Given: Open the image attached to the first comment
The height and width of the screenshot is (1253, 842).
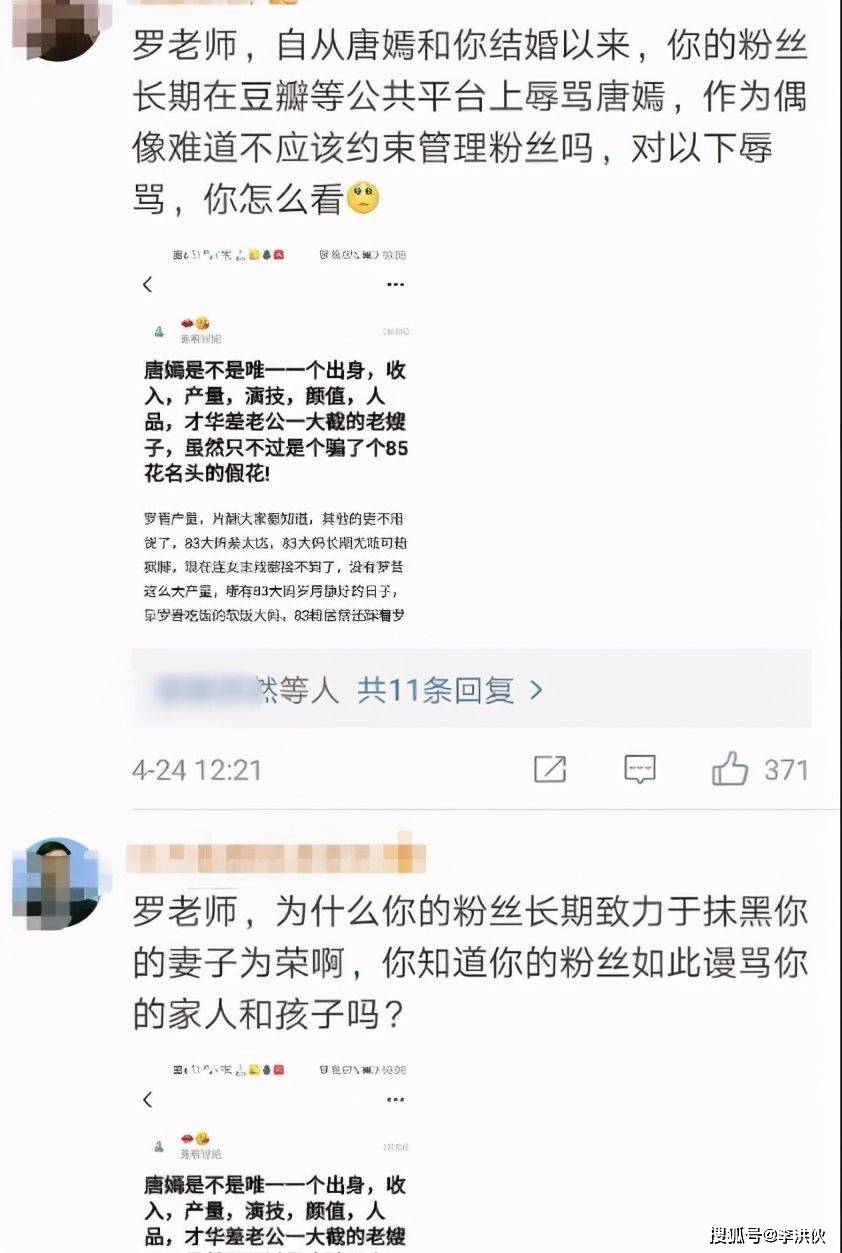Looking at the screenshot, I should point(275,435).
